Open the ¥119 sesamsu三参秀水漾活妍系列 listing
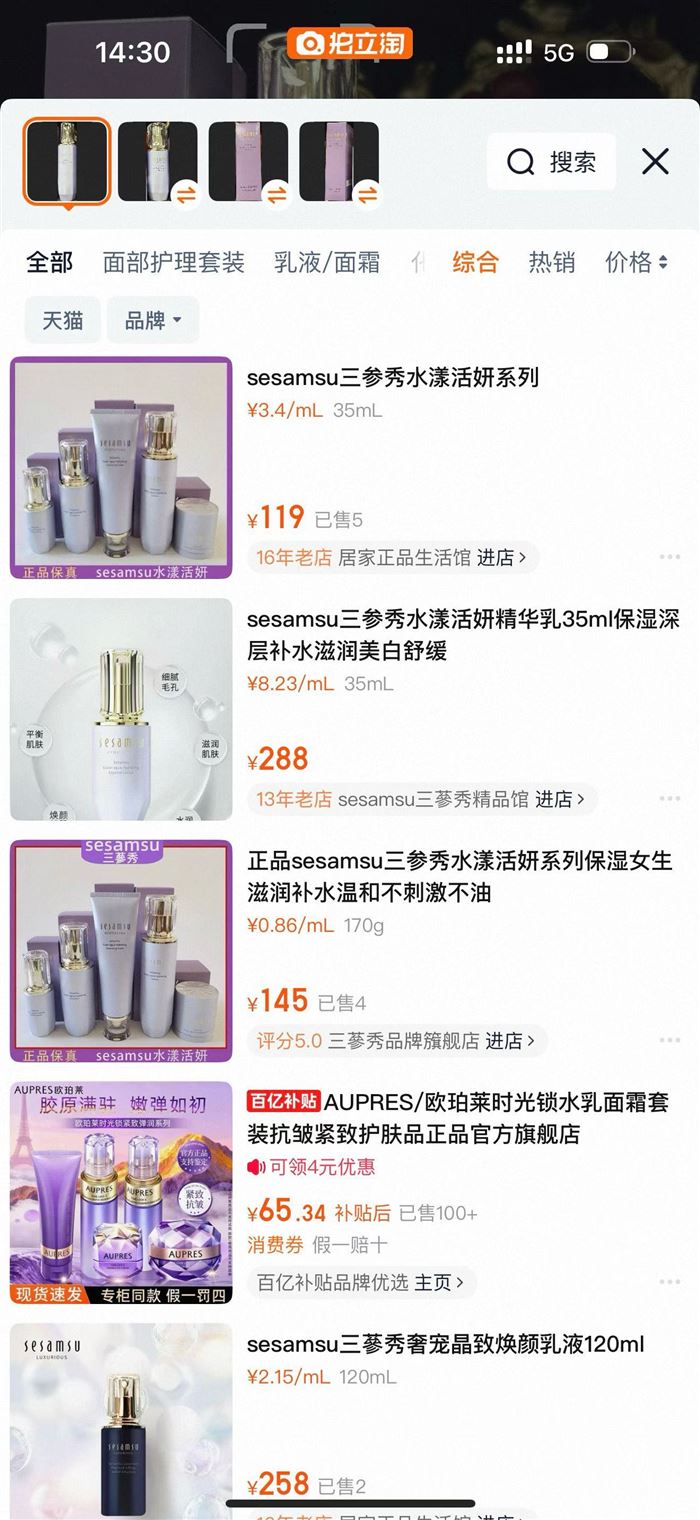The width and height of the screenshot is (700, 1520). click(x=393, y=377)
